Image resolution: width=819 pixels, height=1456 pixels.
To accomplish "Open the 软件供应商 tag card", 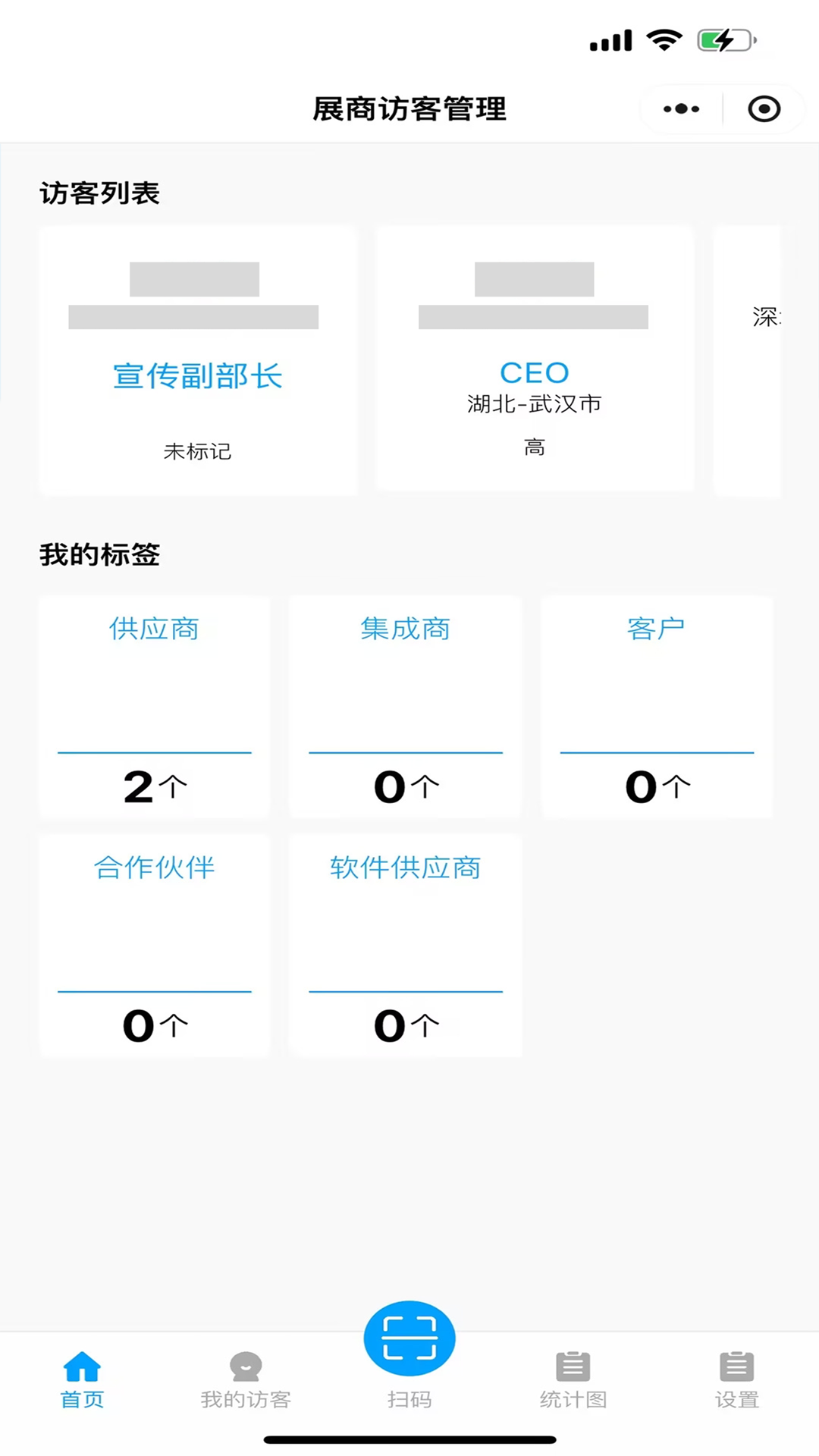I will click(x=406, y=946).
